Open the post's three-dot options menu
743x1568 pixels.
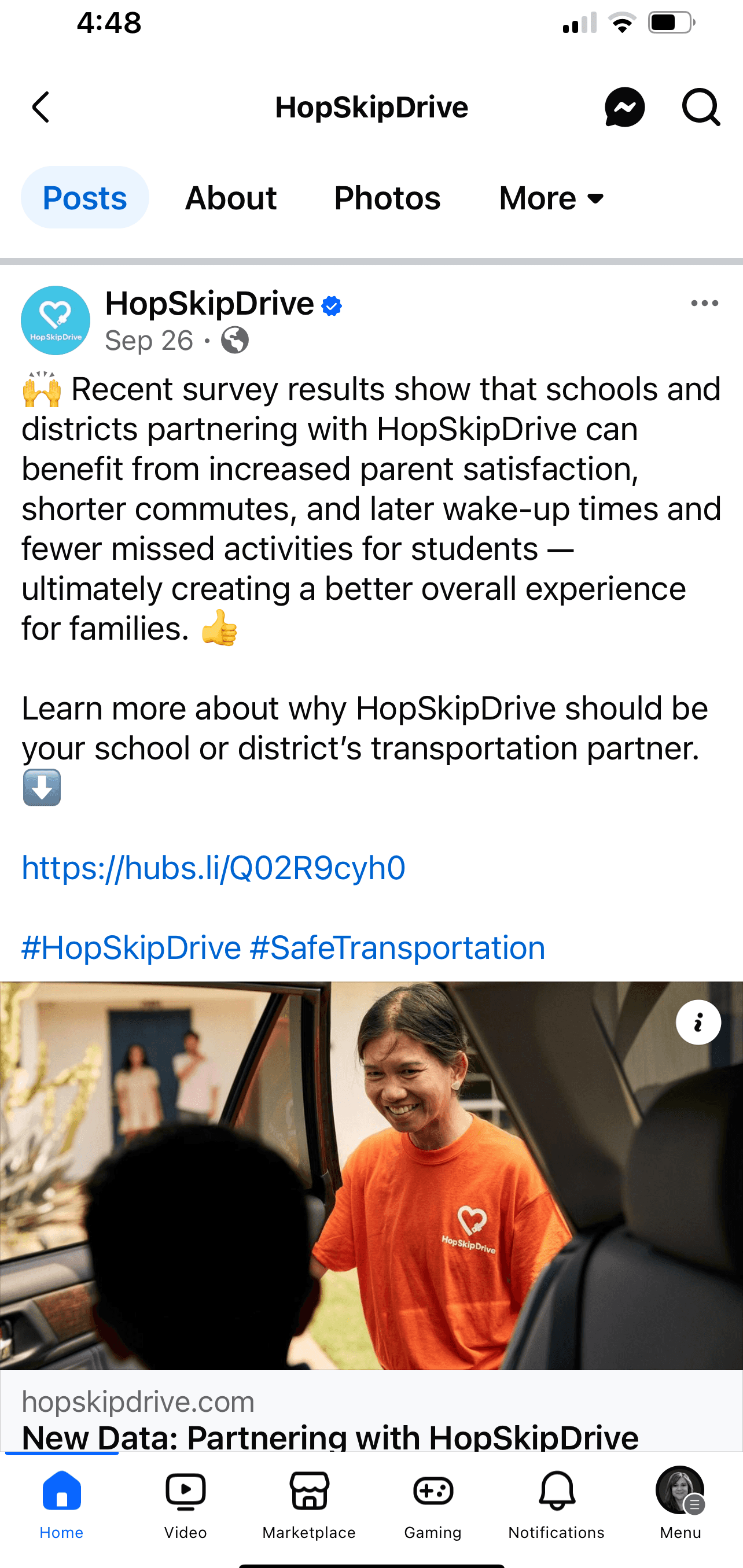coord(704,303)
